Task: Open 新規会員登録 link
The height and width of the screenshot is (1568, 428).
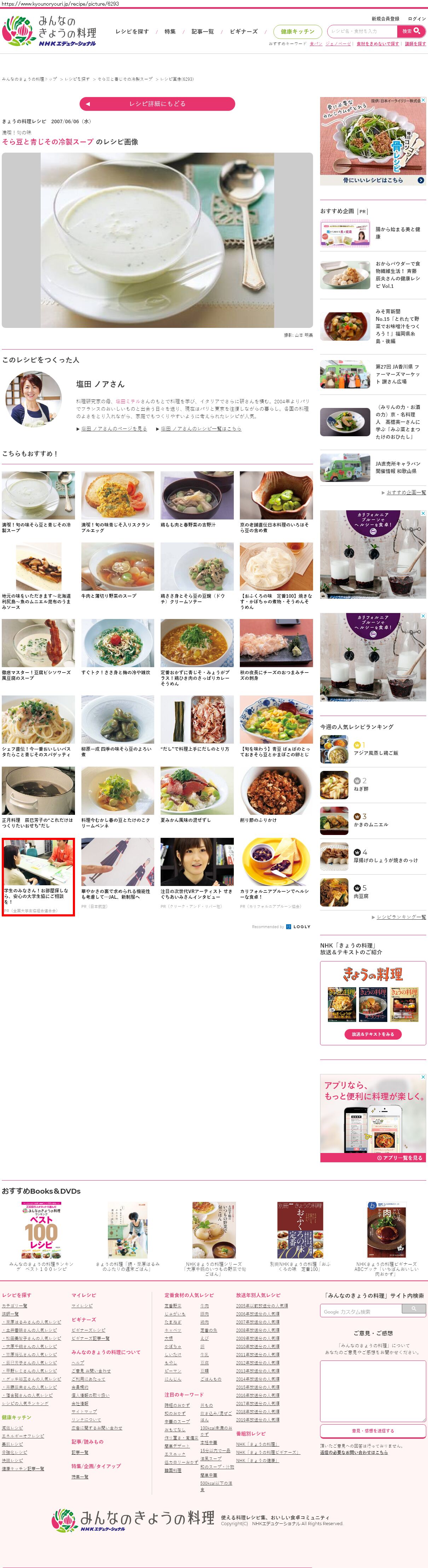Action: click(386, 19)
